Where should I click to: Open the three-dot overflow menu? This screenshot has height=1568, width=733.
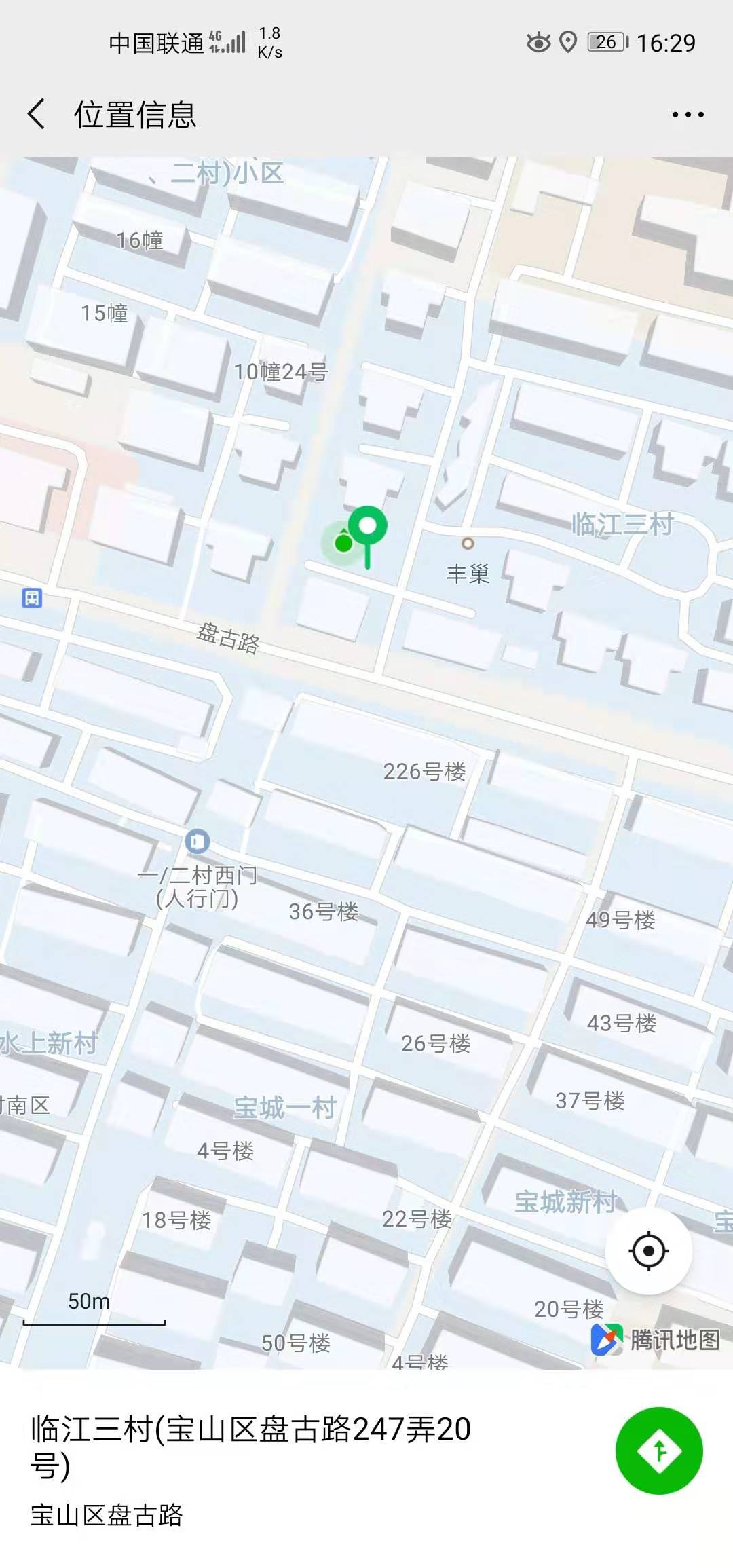tap(688, 115)
